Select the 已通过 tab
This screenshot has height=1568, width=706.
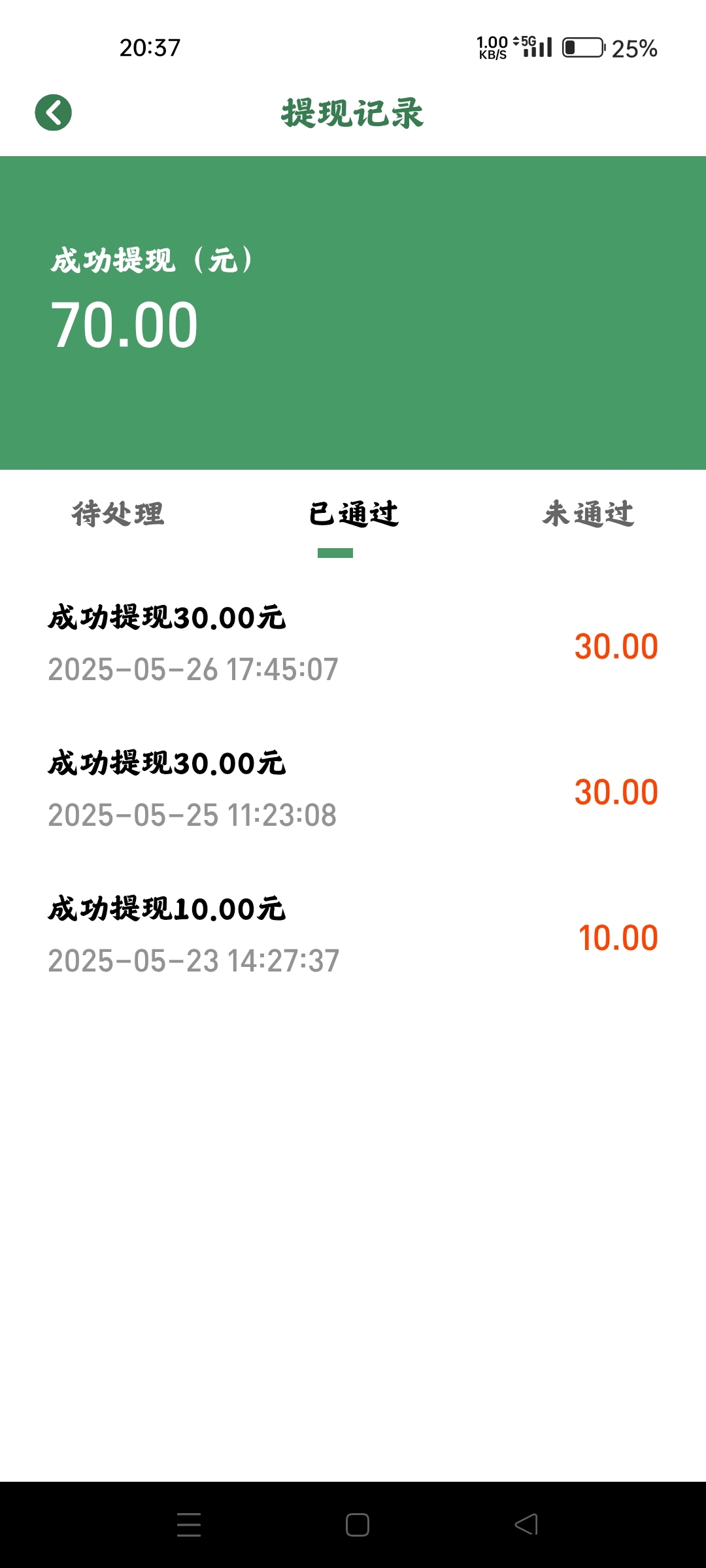[x=353, y=514]
